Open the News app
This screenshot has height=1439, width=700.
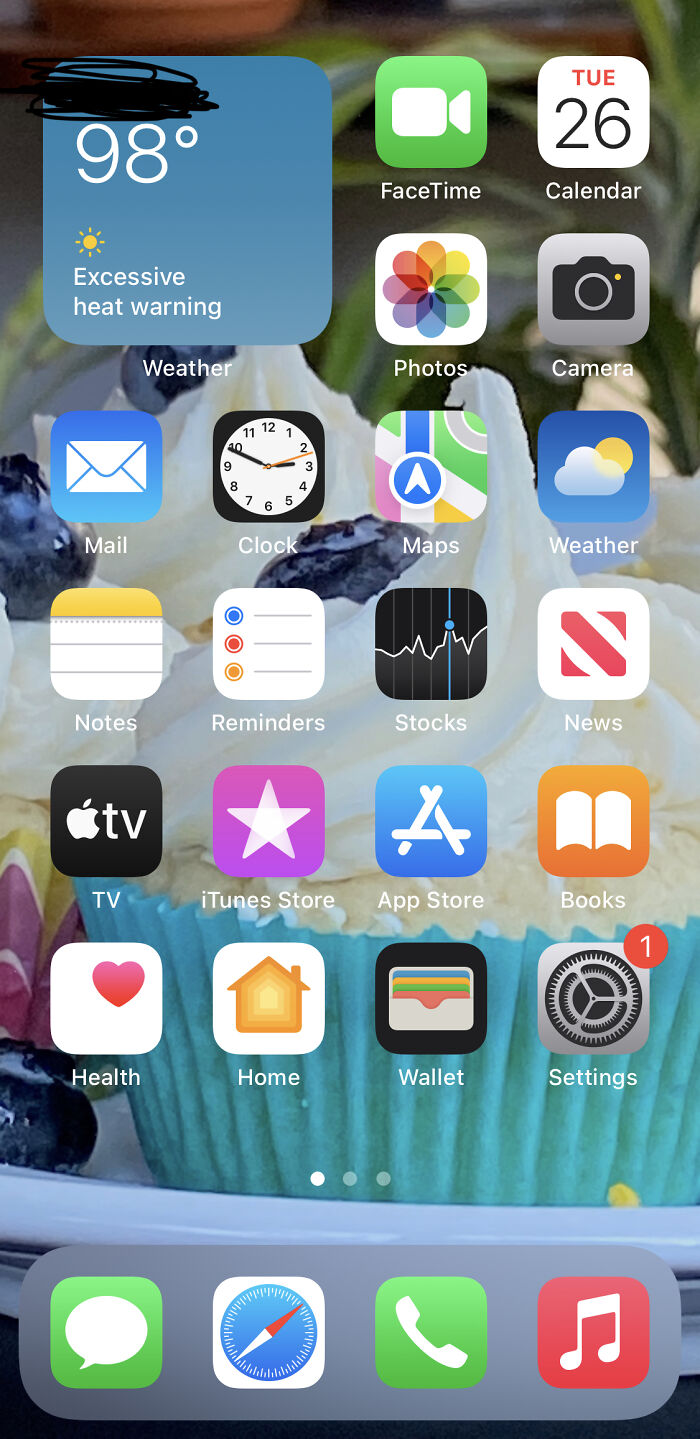tap(593, 643)
